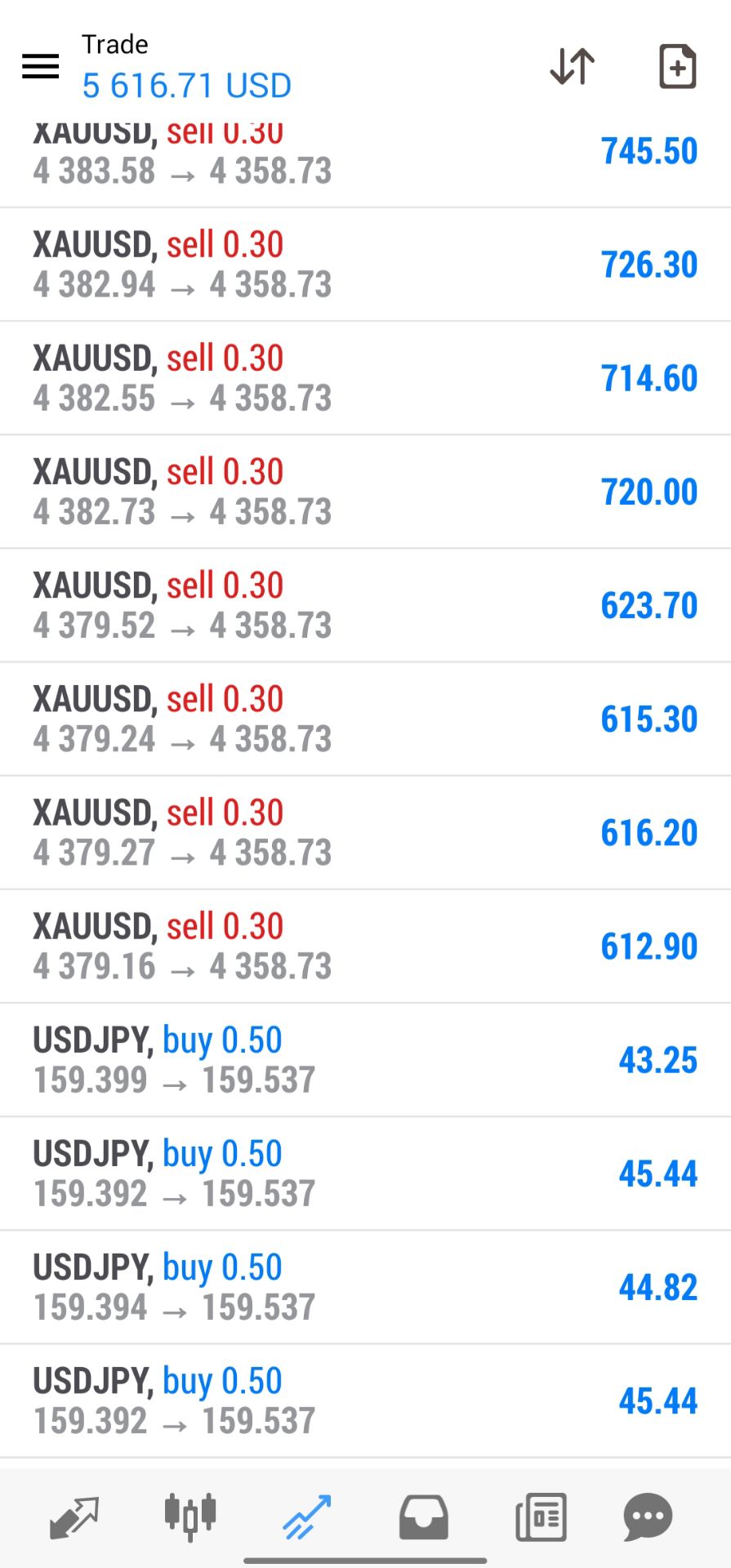
Task: Open the News tab
Action: tap(541, 1517)
